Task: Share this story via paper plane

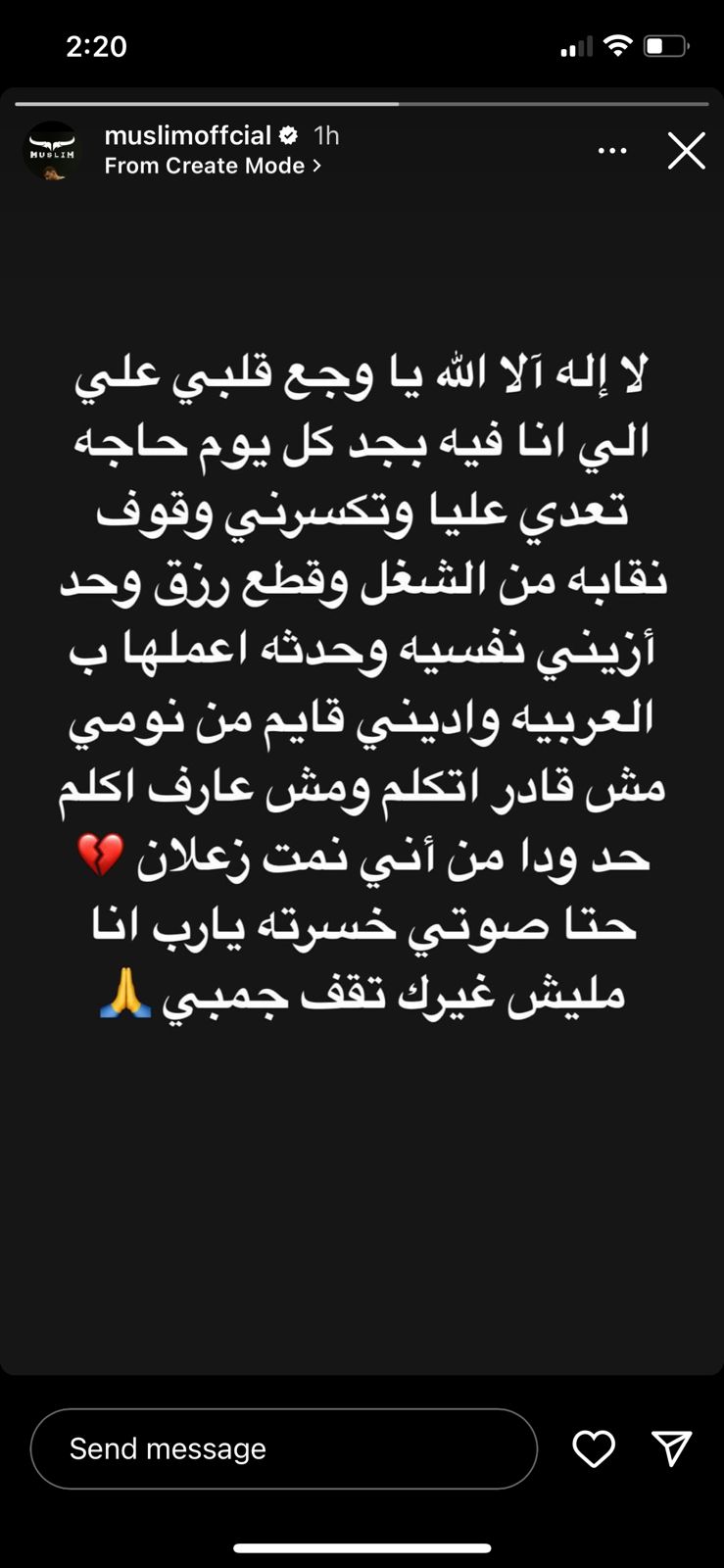Action: click(672, 1448)
